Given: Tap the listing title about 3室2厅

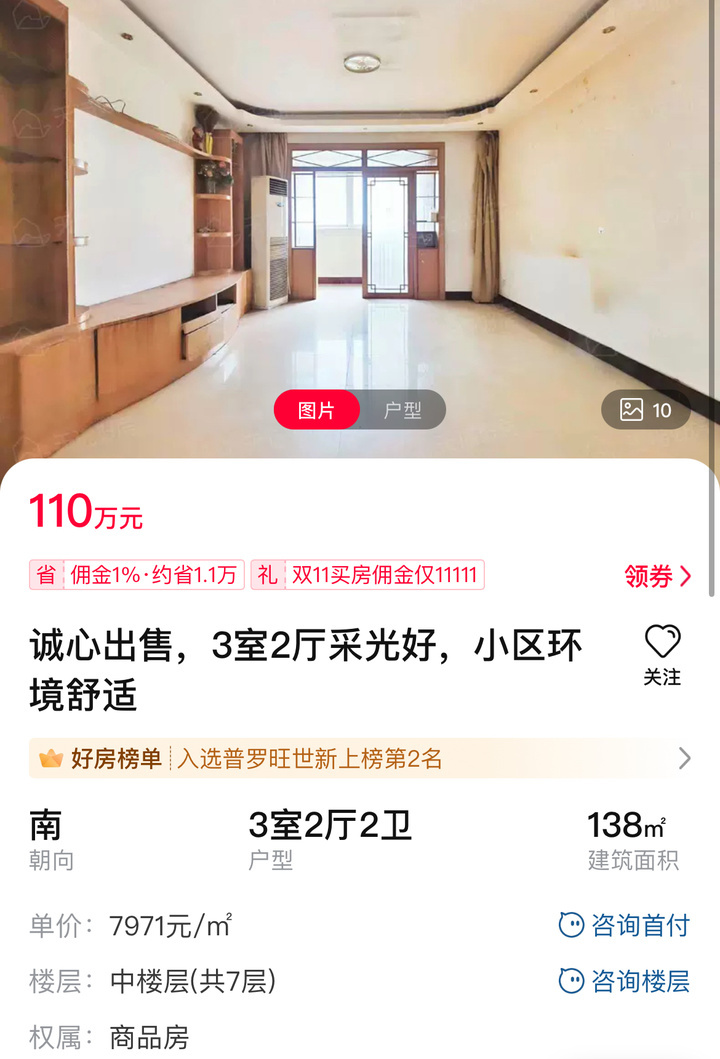Looking at the screenshot, I should click(x=300, y=660).
